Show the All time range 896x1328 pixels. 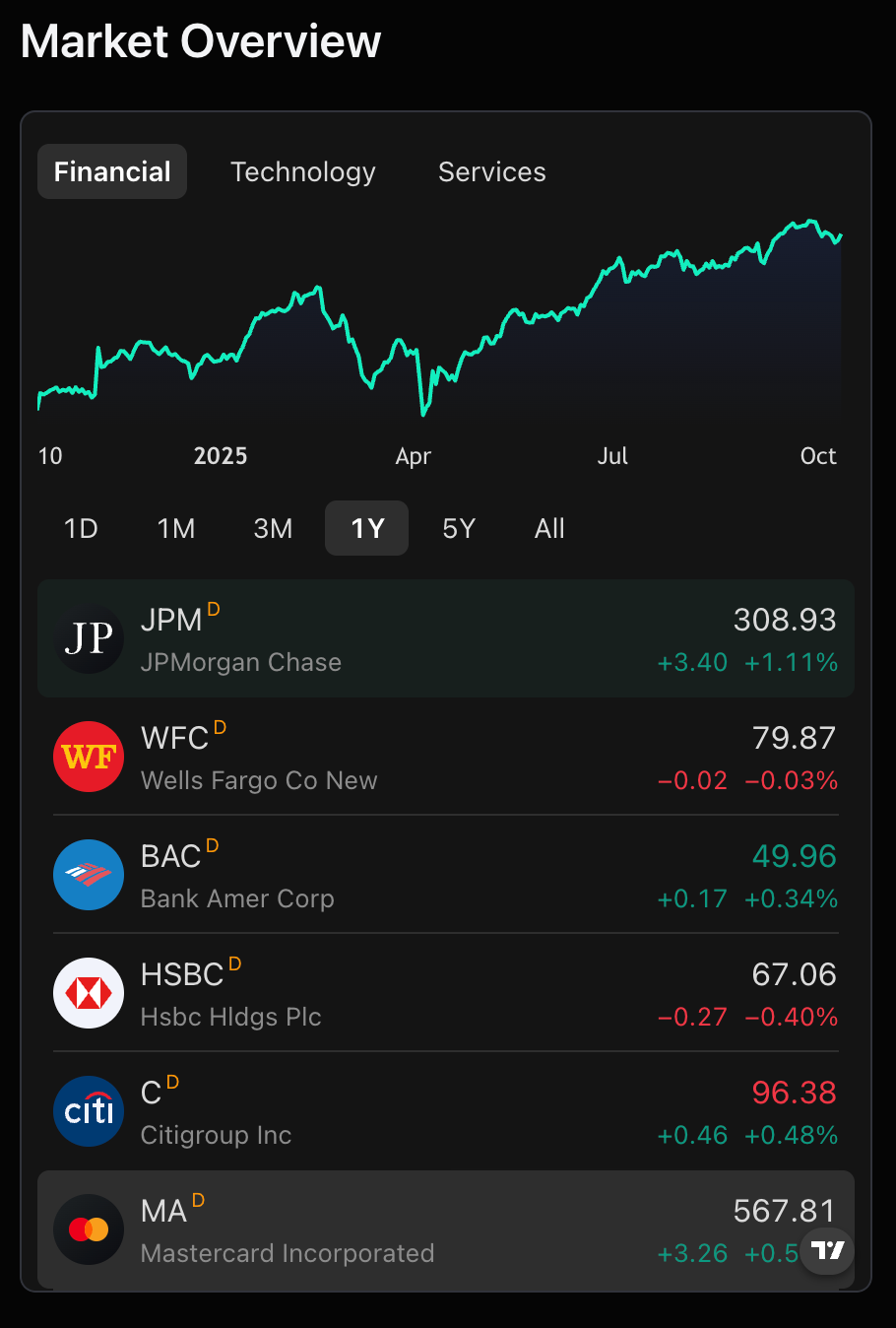pyautogui.click(x=549, y=529)
